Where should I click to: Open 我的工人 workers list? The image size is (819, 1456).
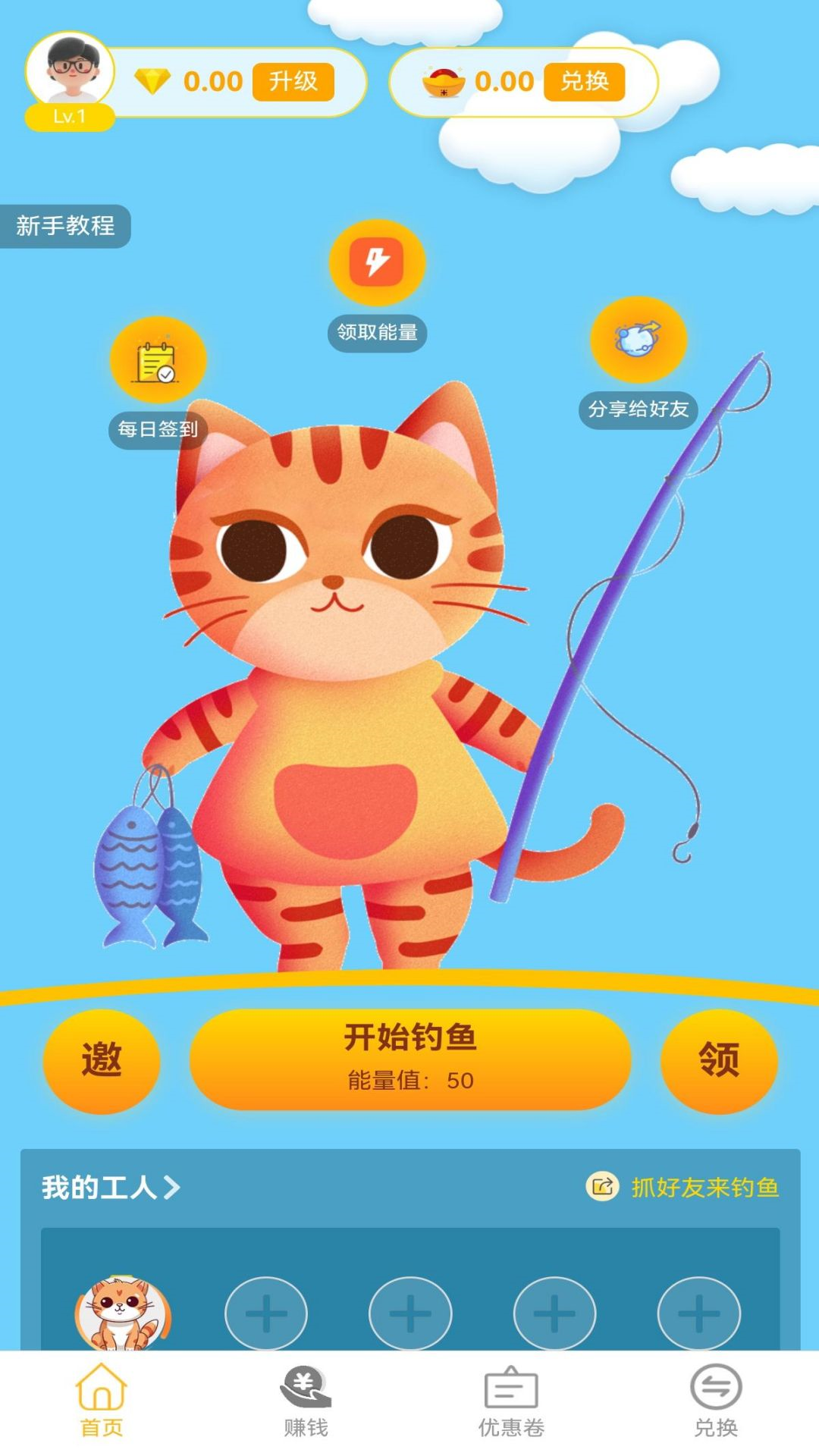(111, 1188)
